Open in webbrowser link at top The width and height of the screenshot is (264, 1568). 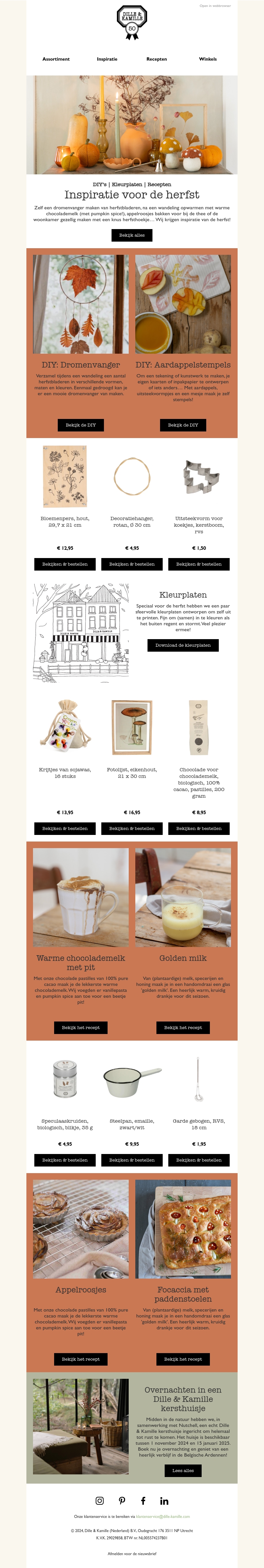215,6
